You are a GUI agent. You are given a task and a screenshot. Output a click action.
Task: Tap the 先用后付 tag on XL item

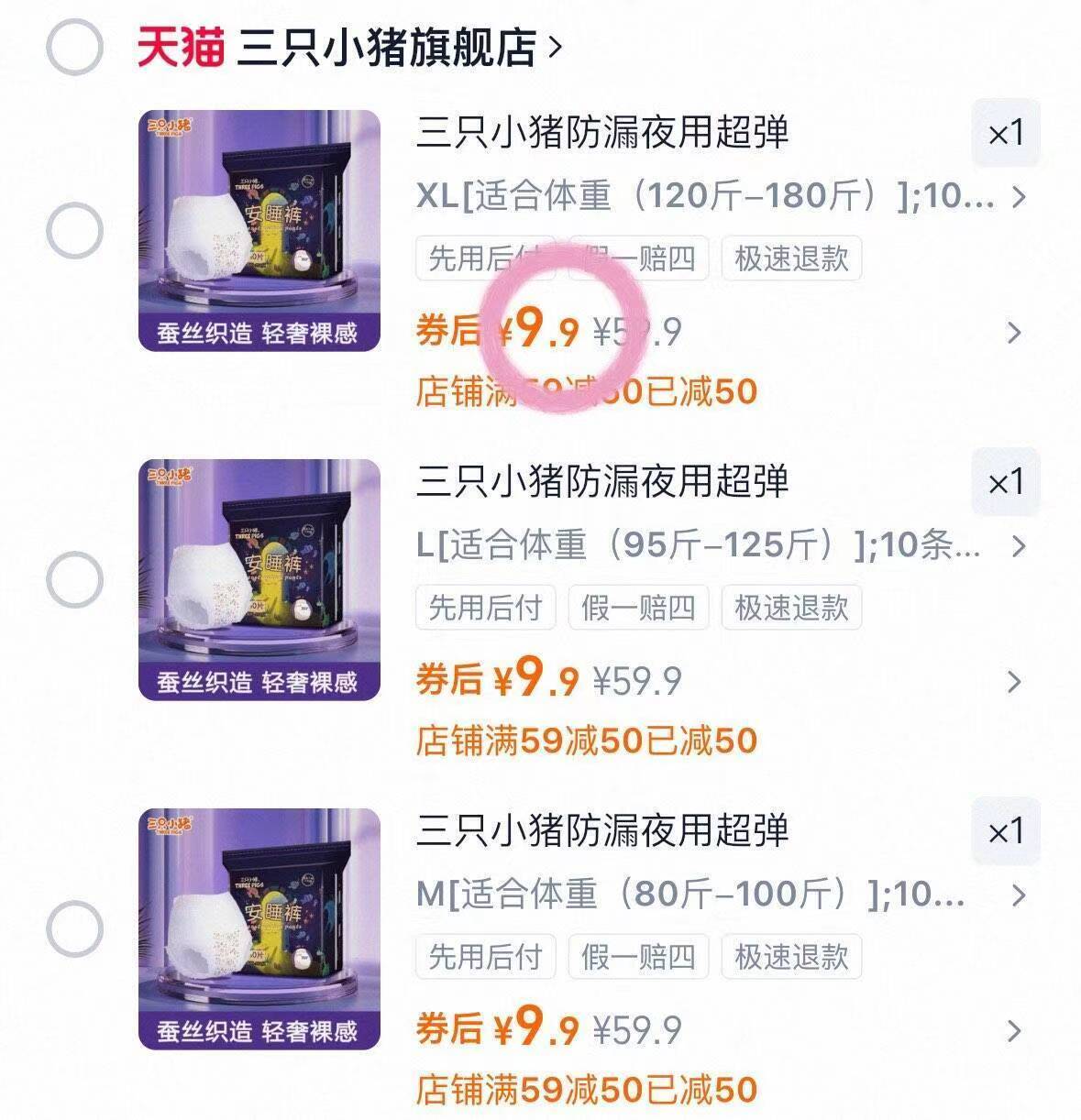pos(485,258)
